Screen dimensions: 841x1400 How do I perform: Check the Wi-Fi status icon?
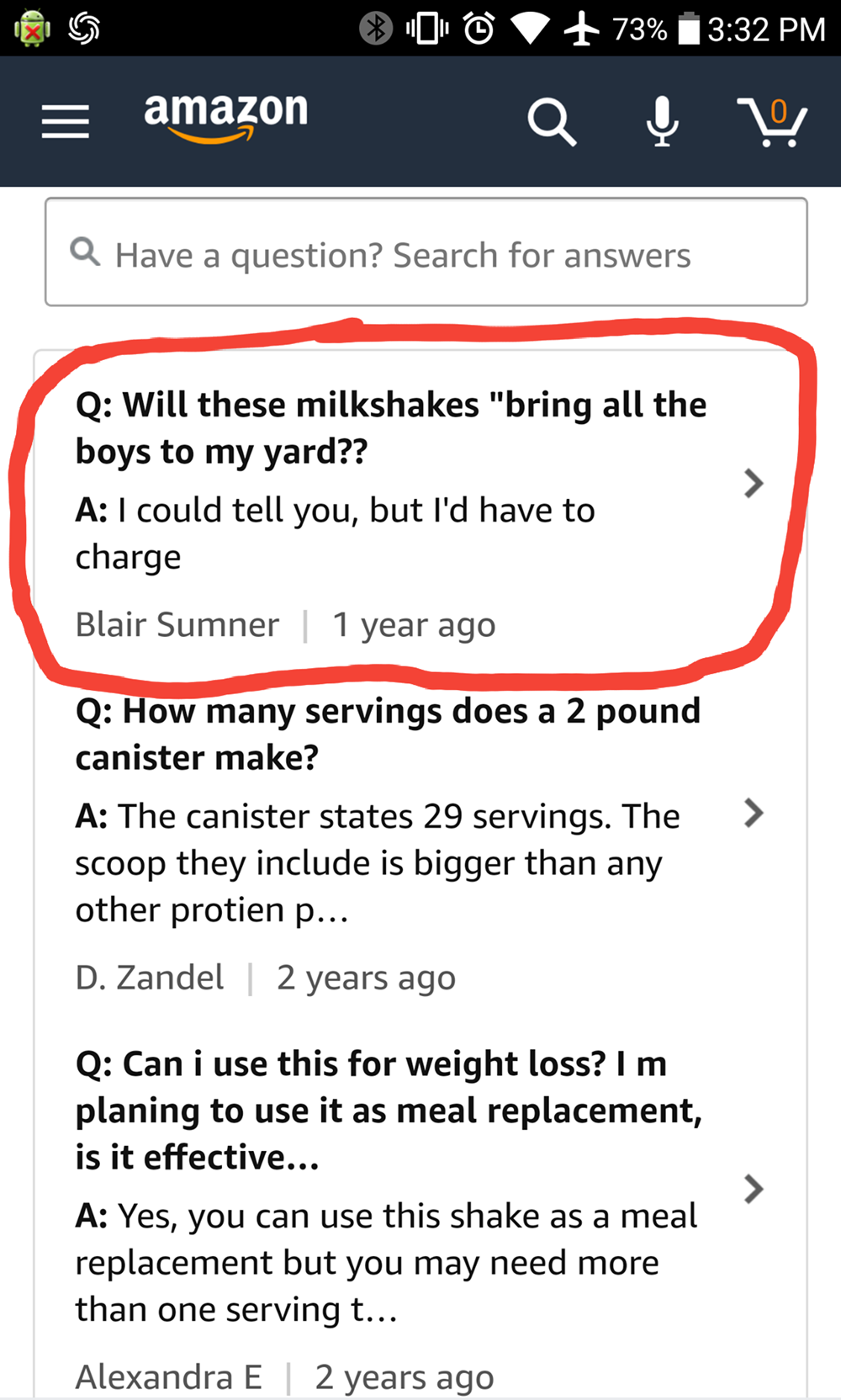click(529, 29)
